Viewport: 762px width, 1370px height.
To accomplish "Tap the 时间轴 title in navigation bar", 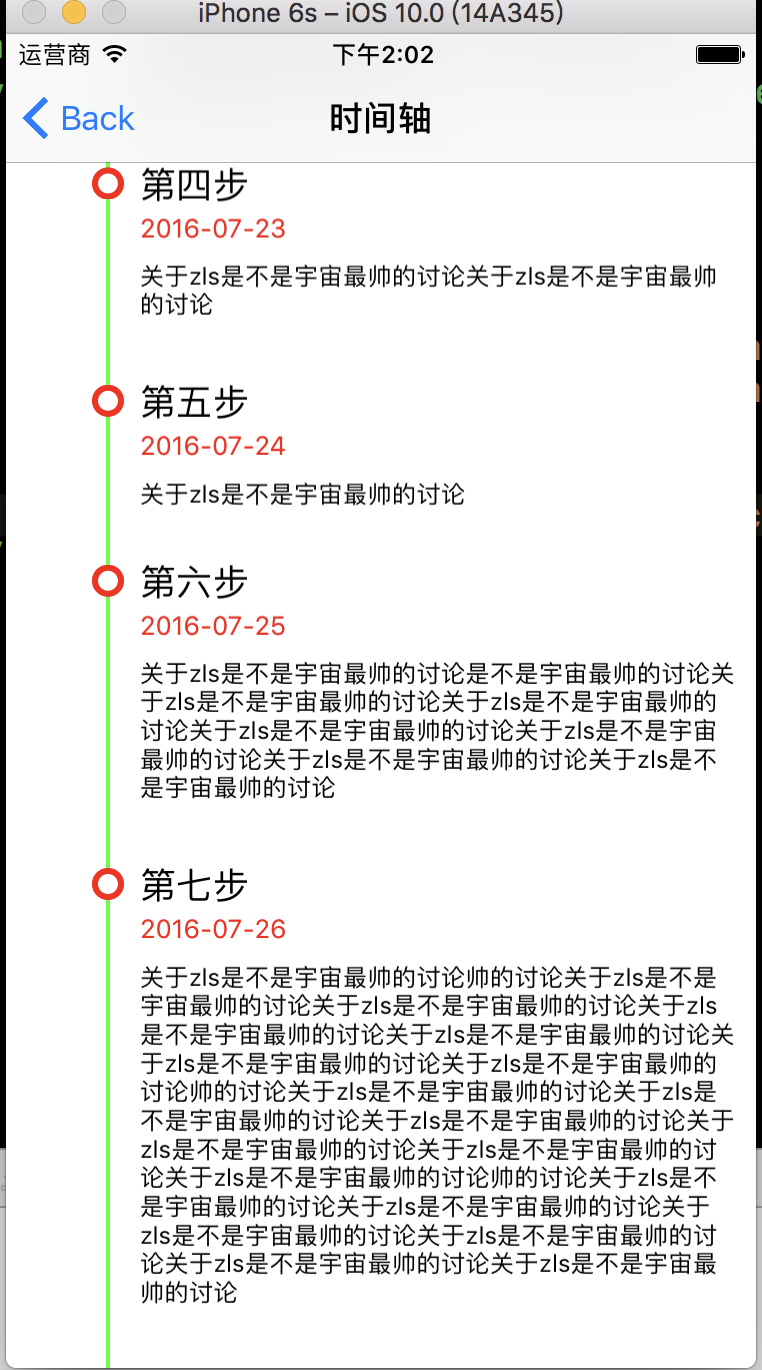I will (x=380, y=118).
